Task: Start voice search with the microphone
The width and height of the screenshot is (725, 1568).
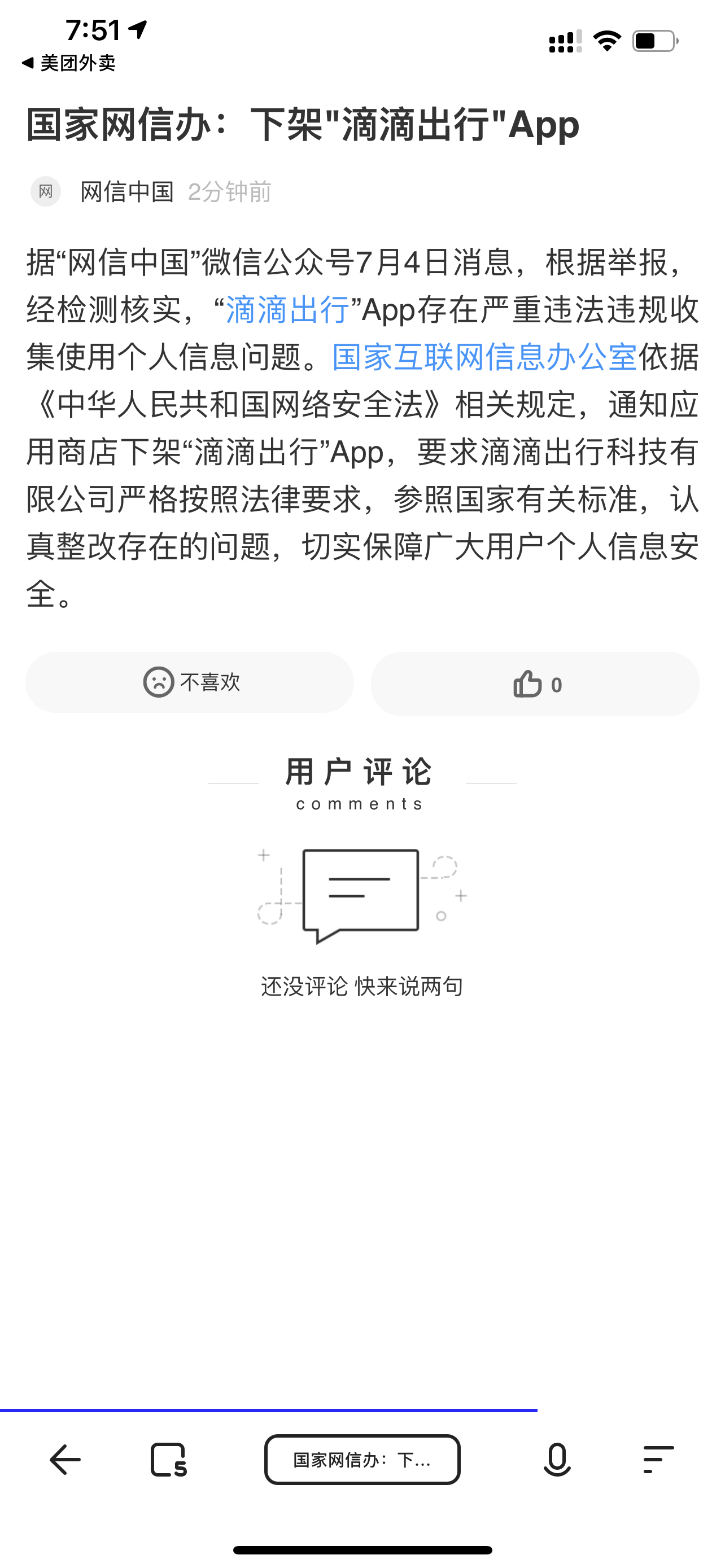Action: pos(556,1460)
